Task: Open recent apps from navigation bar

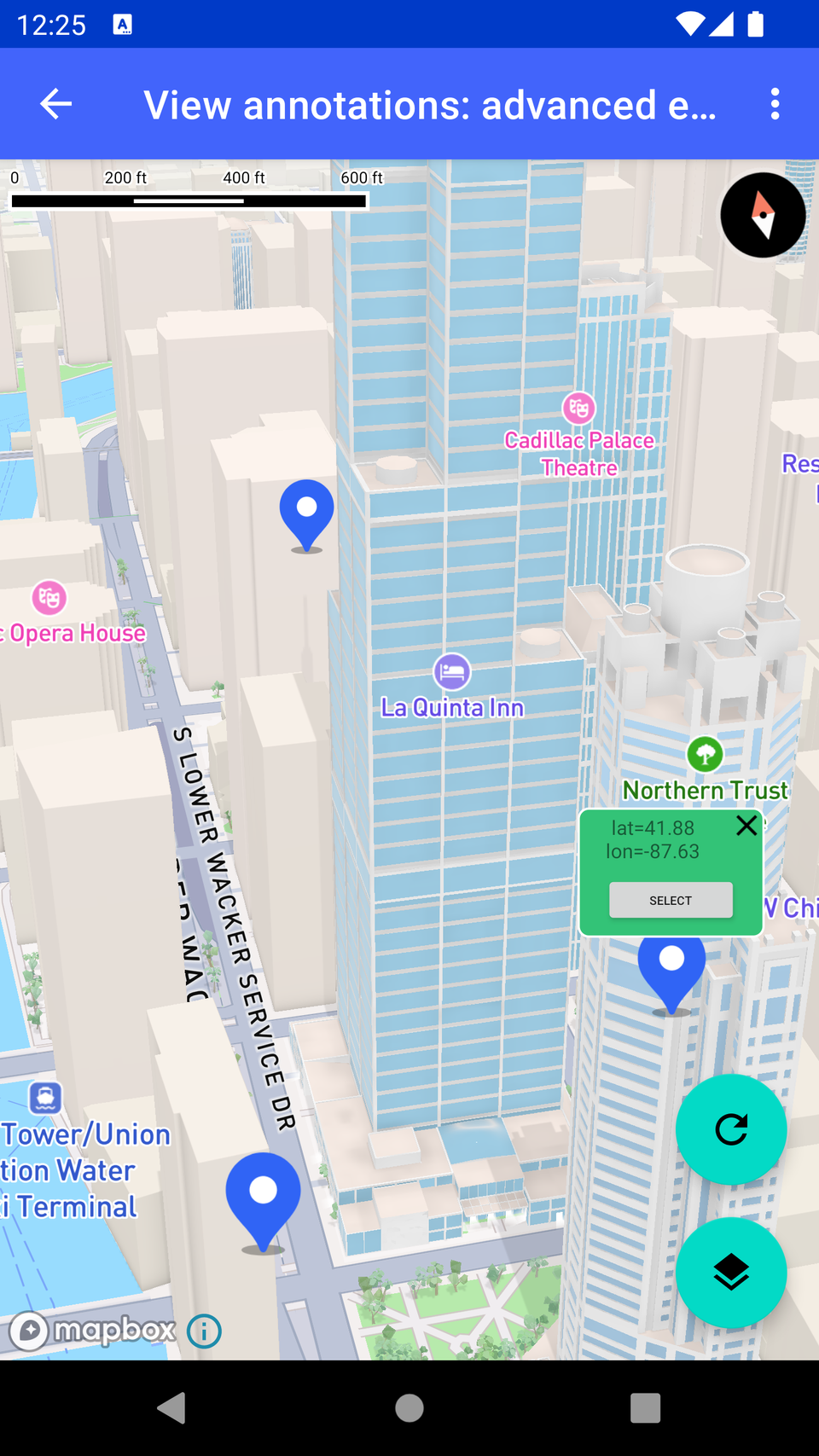Action: tap(645, 1408)
